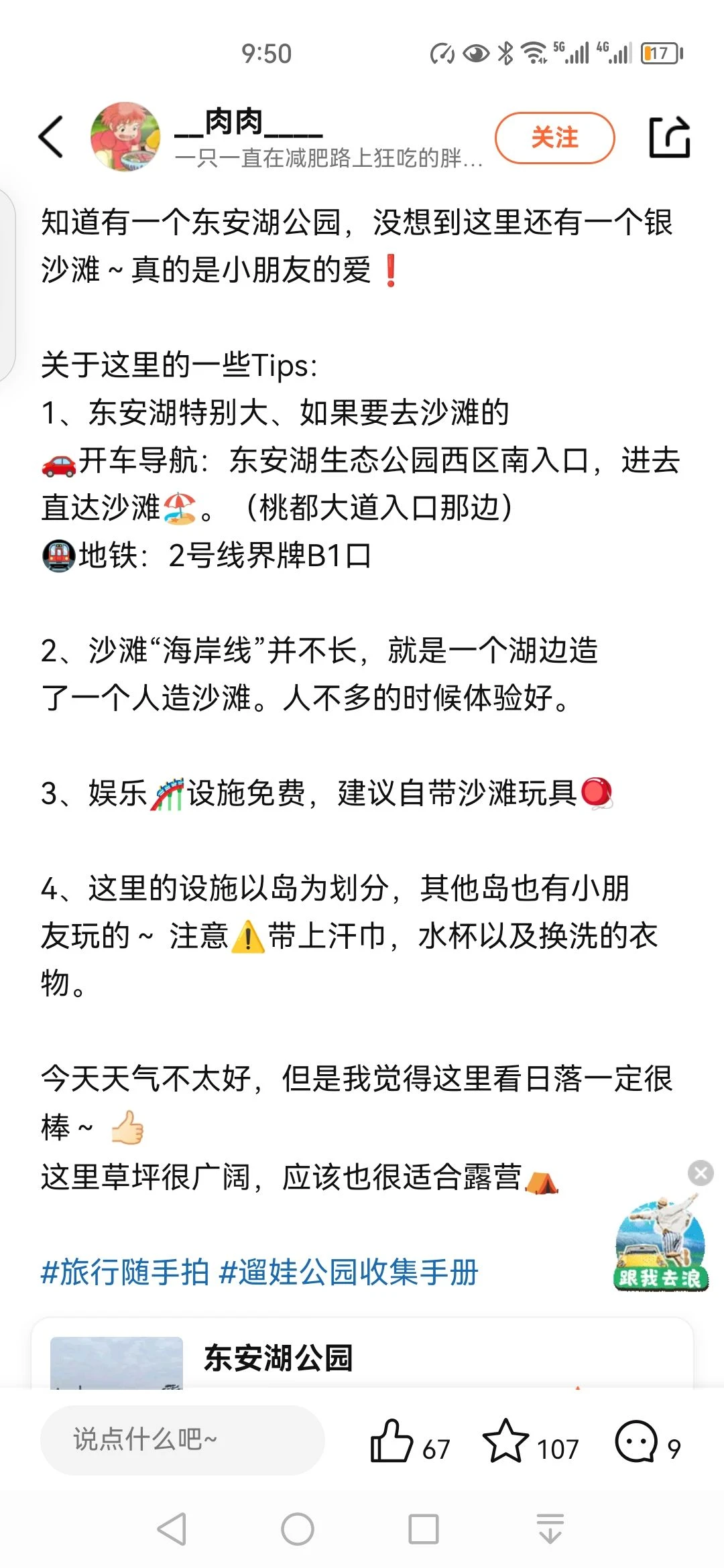Dismiss the 跟我去浪 floating sticker

[701, 1173]
